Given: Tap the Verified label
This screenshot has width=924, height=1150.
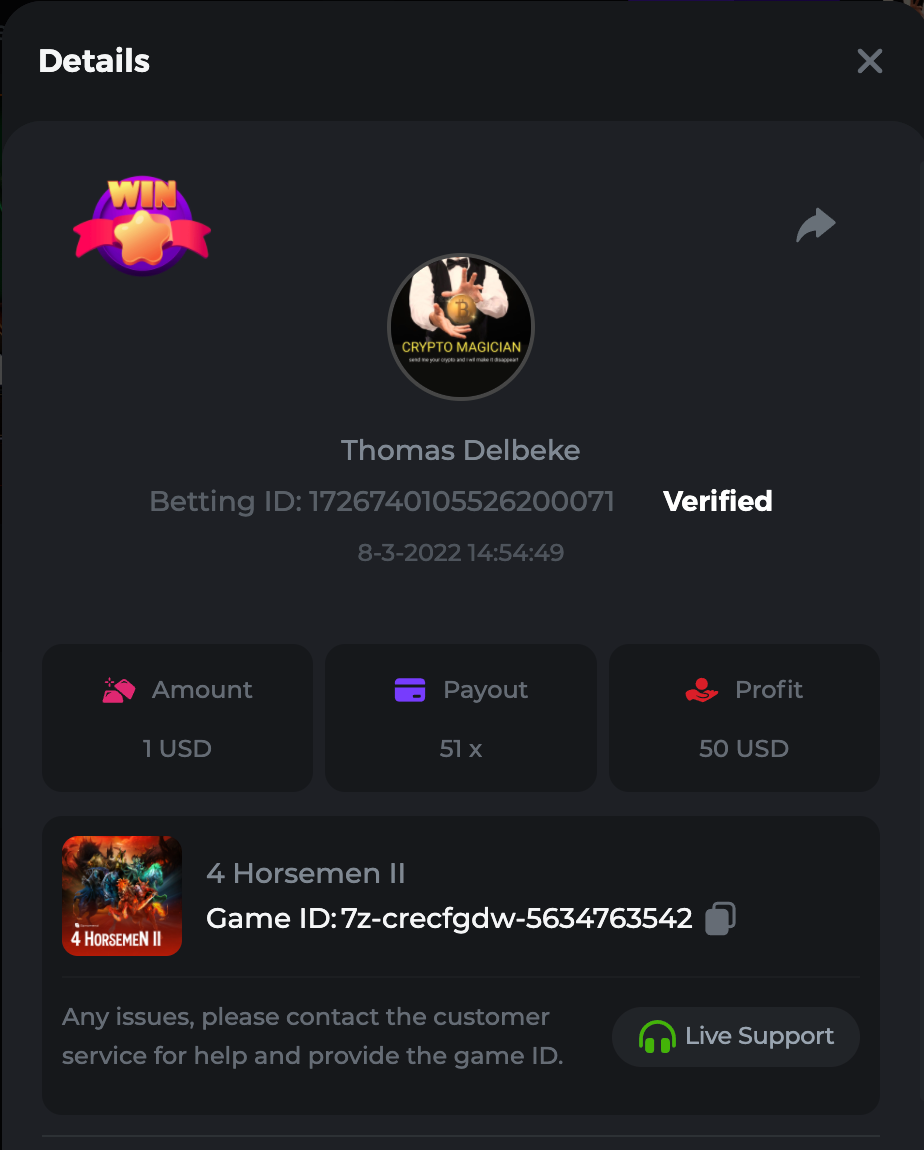Looking at the screenshot, I should coord(717,501).
